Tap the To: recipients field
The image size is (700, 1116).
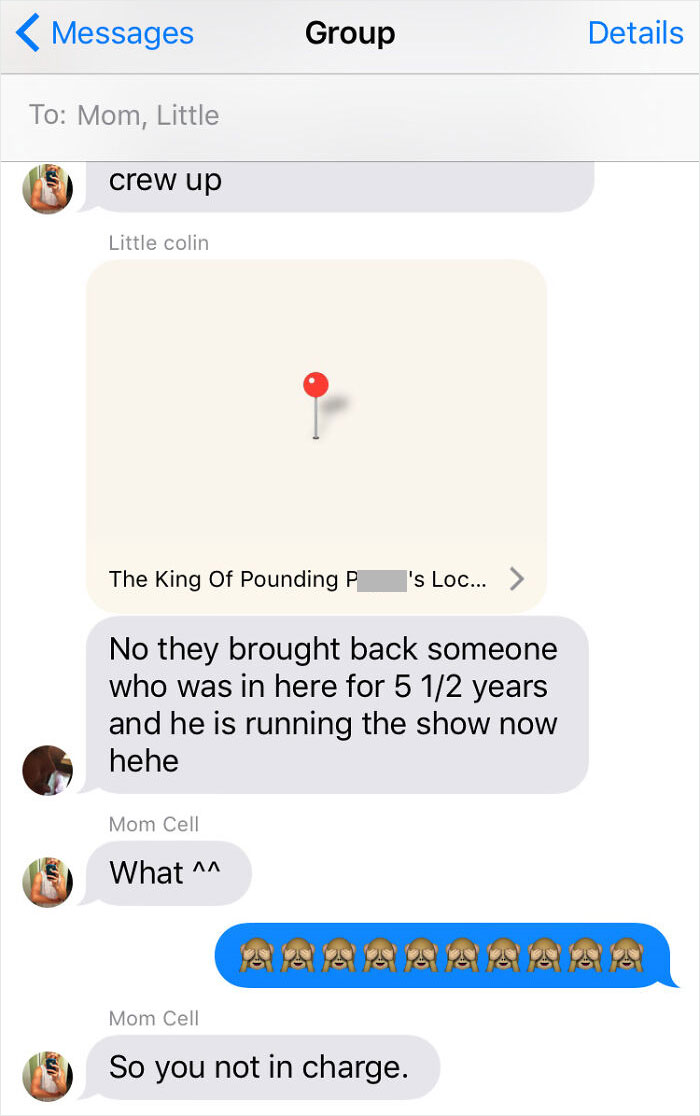pos(349,116)
